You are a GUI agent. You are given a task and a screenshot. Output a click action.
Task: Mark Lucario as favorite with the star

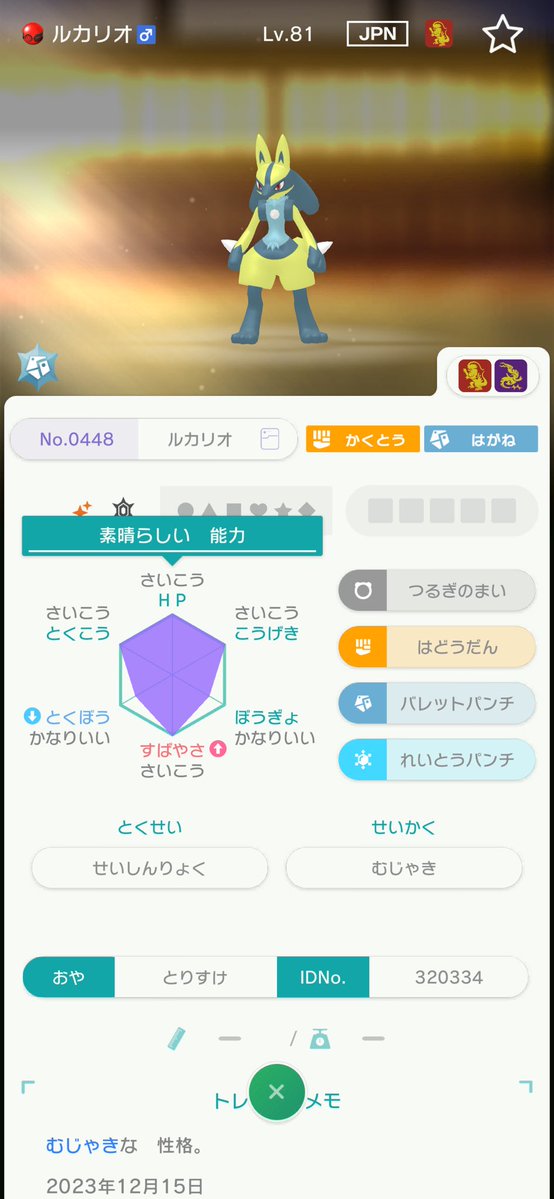pyautogui.click(x=503, y=34)
